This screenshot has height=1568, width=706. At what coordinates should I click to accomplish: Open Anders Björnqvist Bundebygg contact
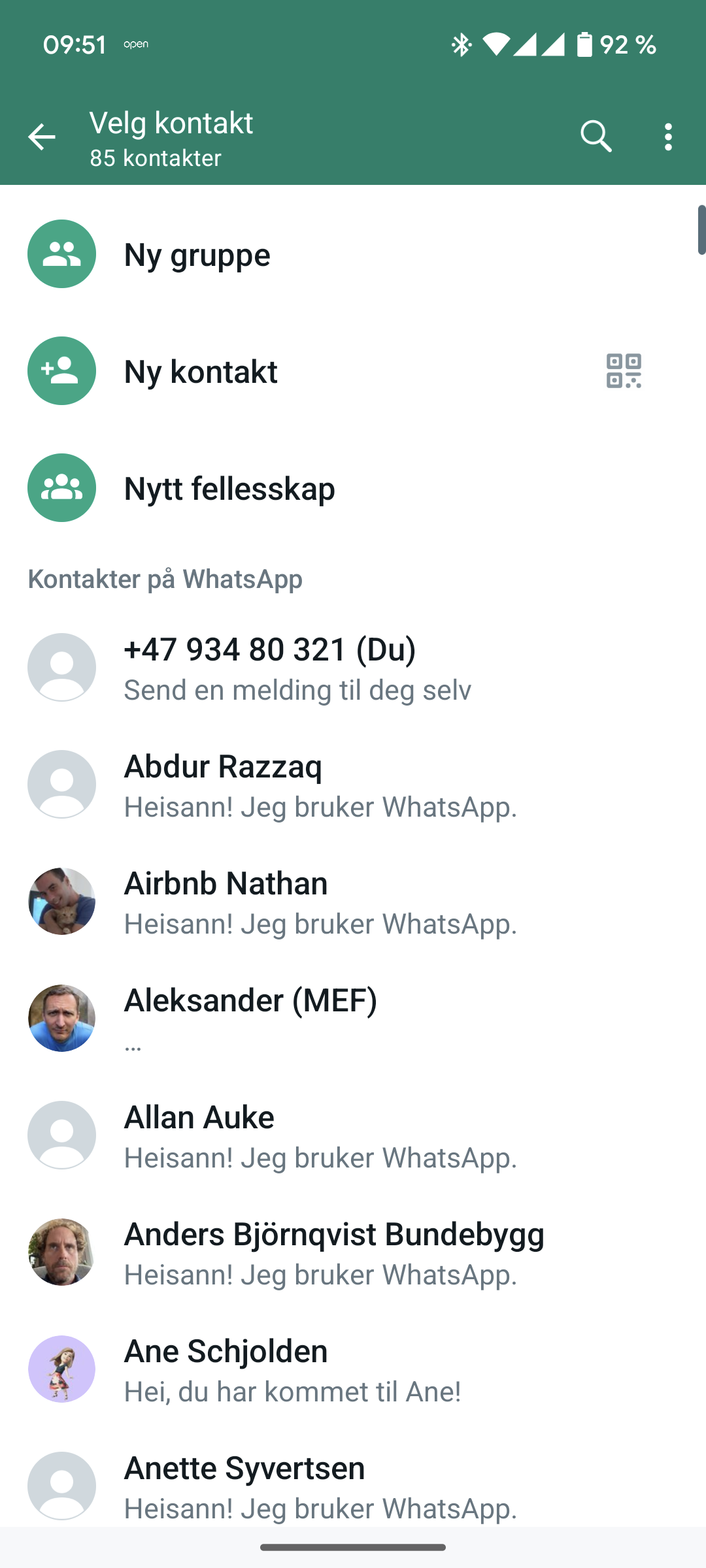333,1252
